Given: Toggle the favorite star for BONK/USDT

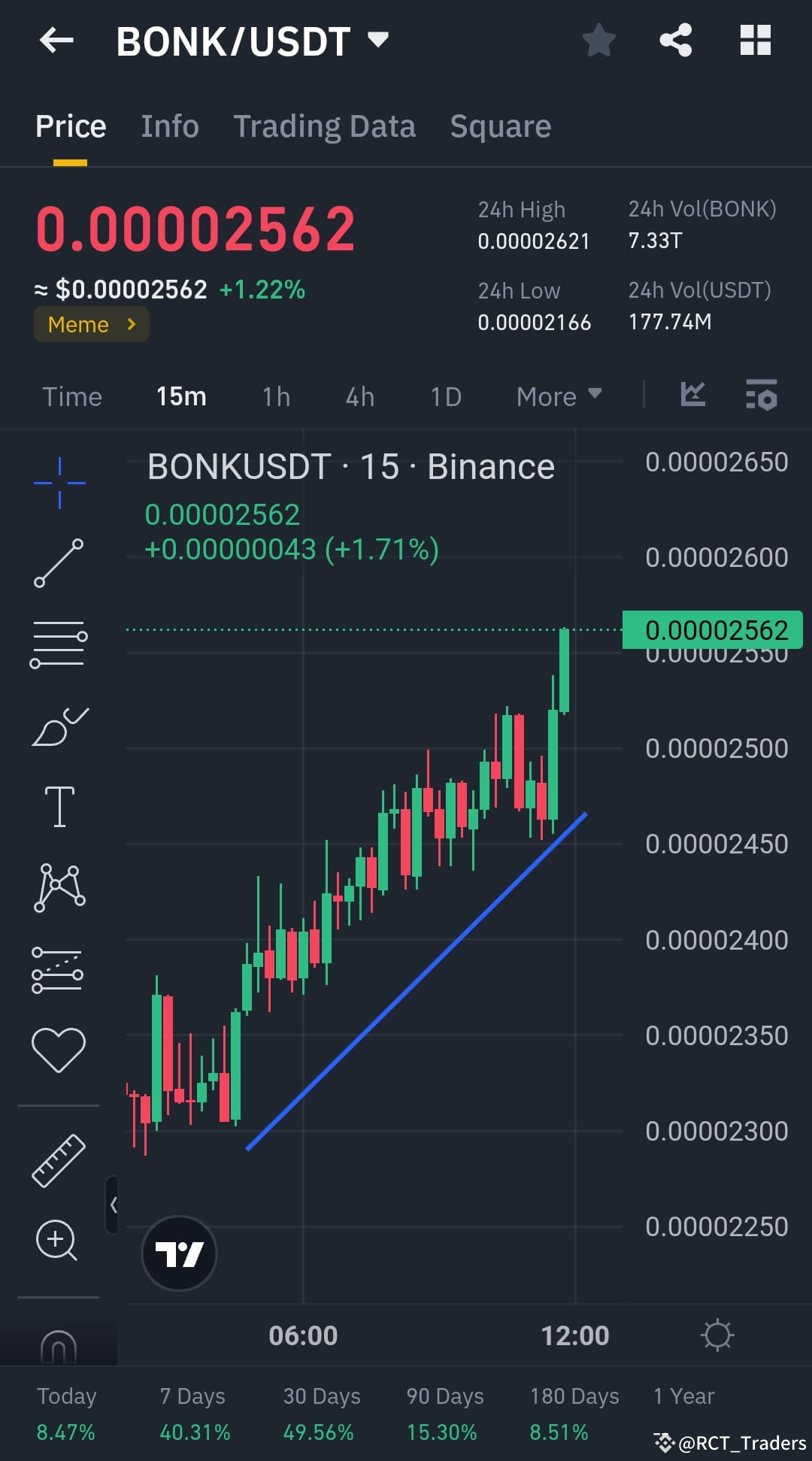Looking at the screenshot, I should [x=599, y=41].
